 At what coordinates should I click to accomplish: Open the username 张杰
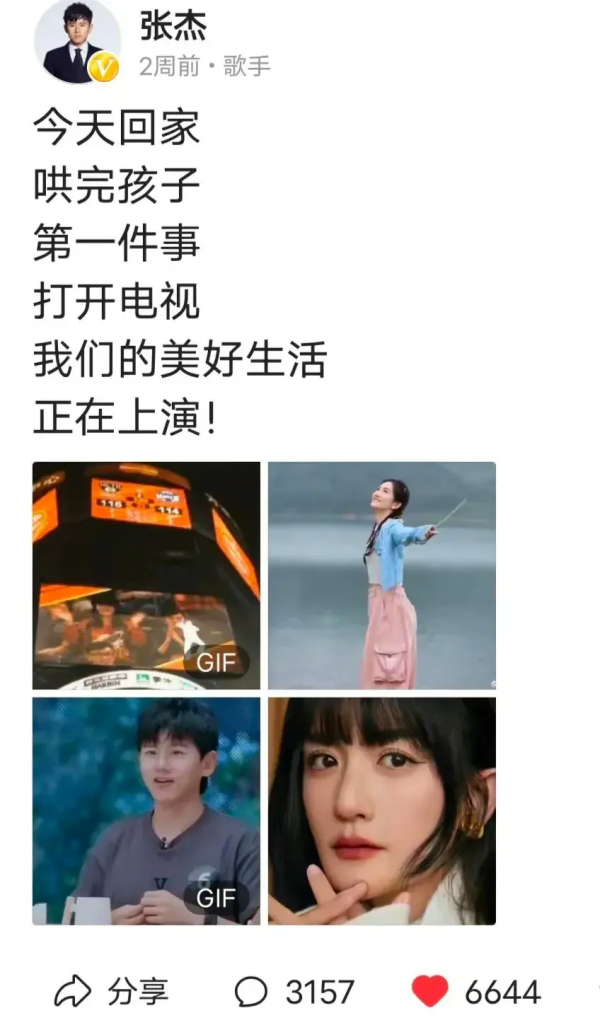click(x=174, y=25)
